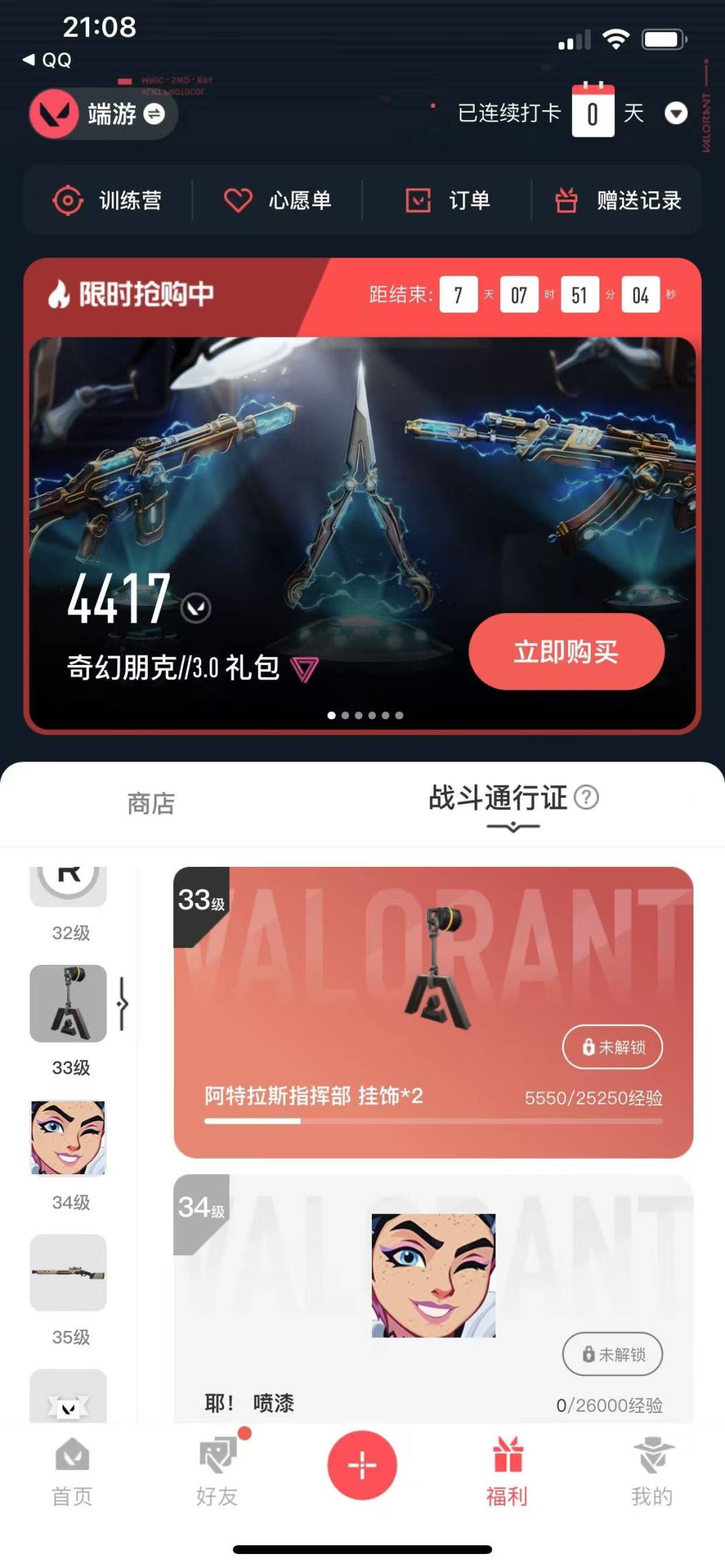
Task: Select the level 33 charm thumbnail
Action: (x=68, y=1004)
